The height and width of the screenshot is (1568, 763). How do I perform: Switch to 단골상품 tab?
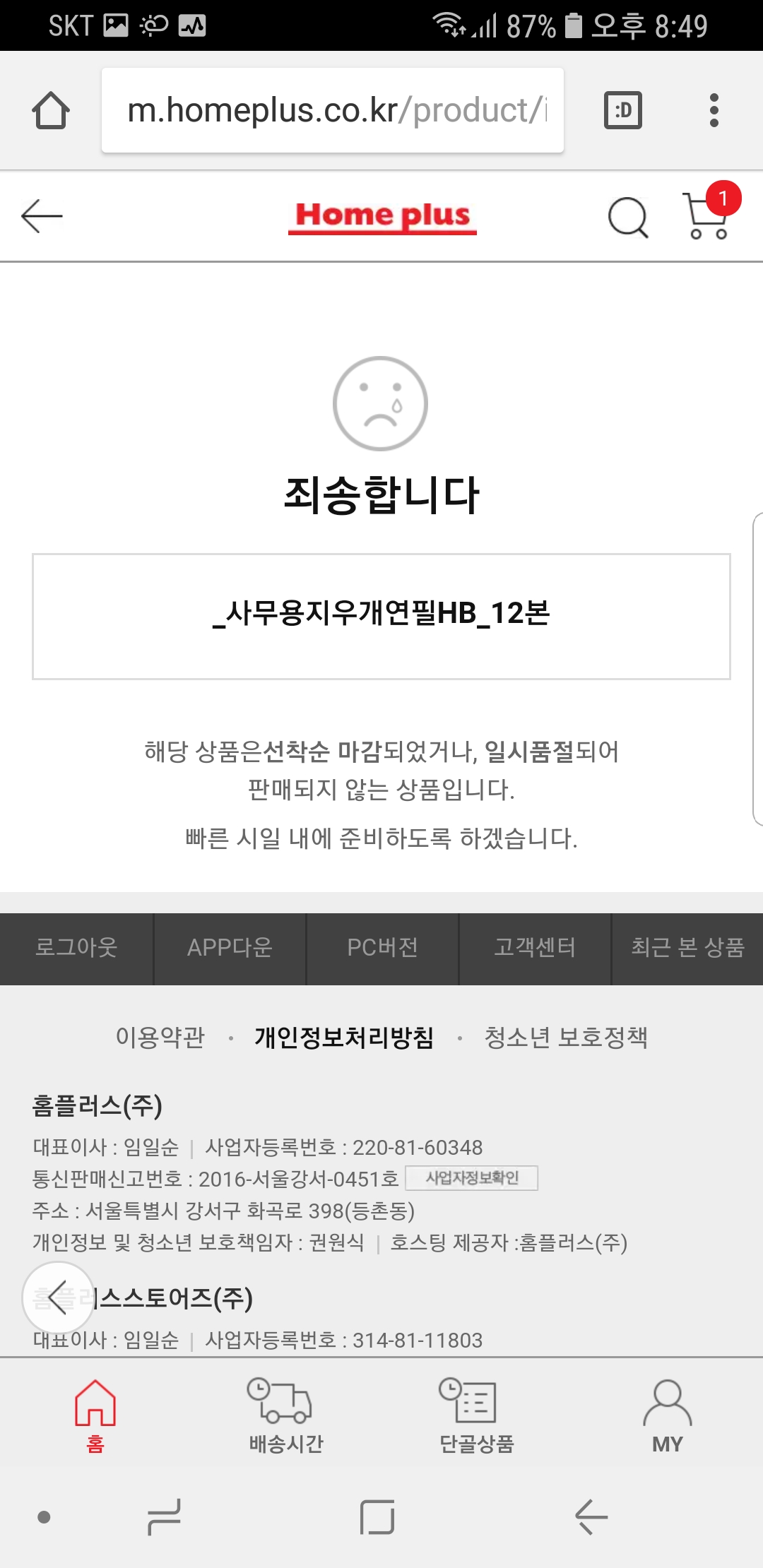476,1414
